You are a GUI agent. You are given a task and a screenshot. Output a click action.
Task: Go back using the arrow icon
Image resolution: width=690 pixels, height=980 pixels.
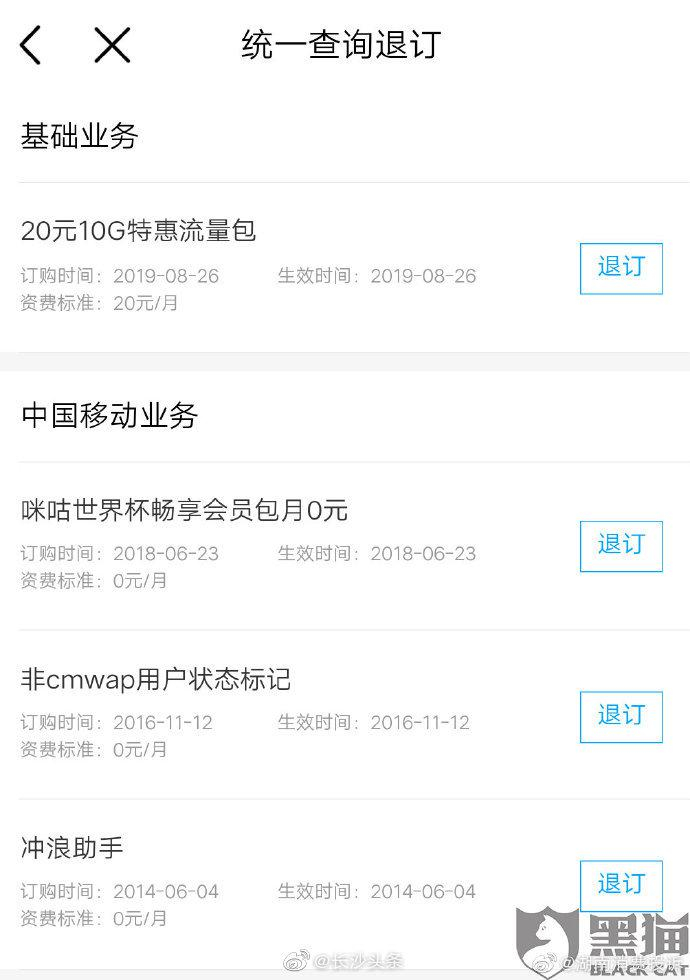click(31, 45)
